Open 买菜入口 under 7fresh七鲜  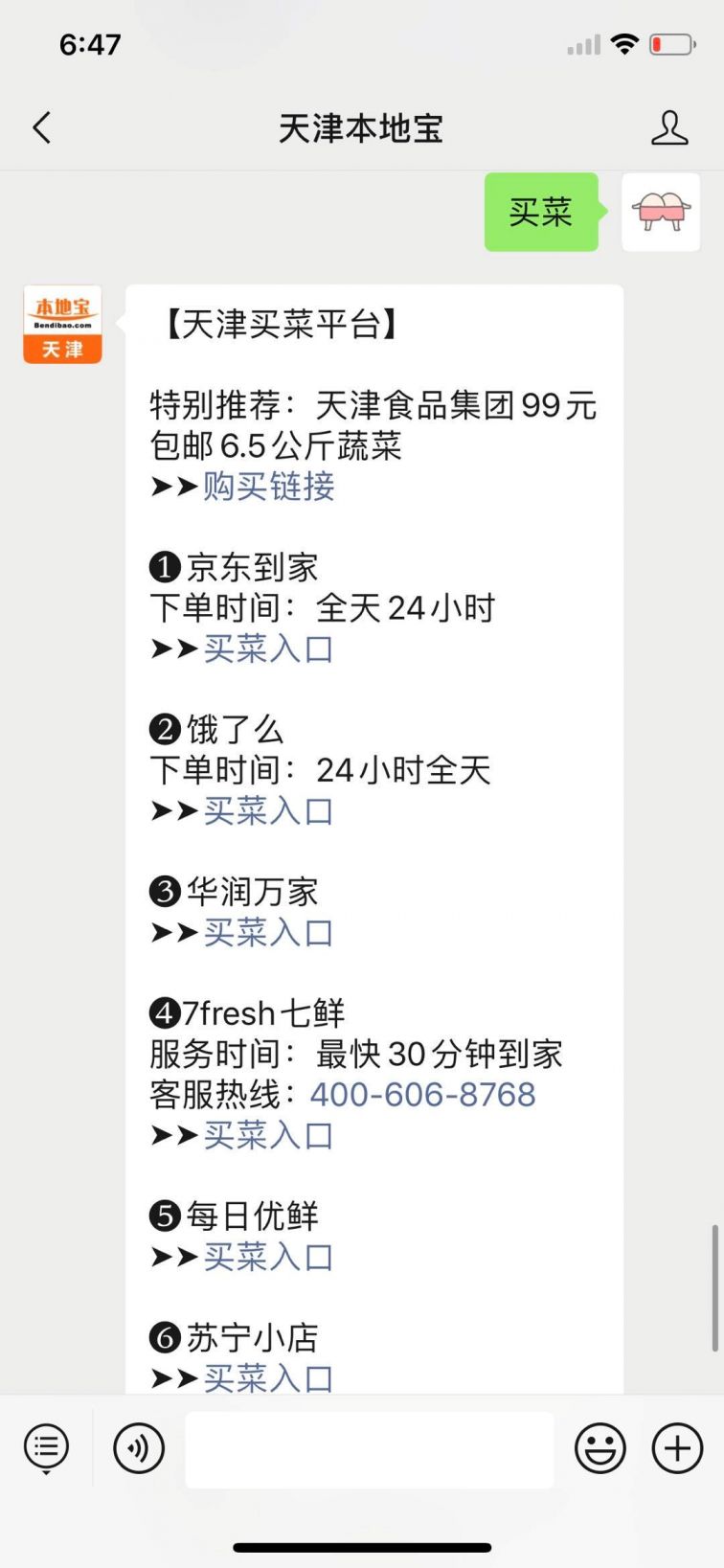pos(268,1136)
